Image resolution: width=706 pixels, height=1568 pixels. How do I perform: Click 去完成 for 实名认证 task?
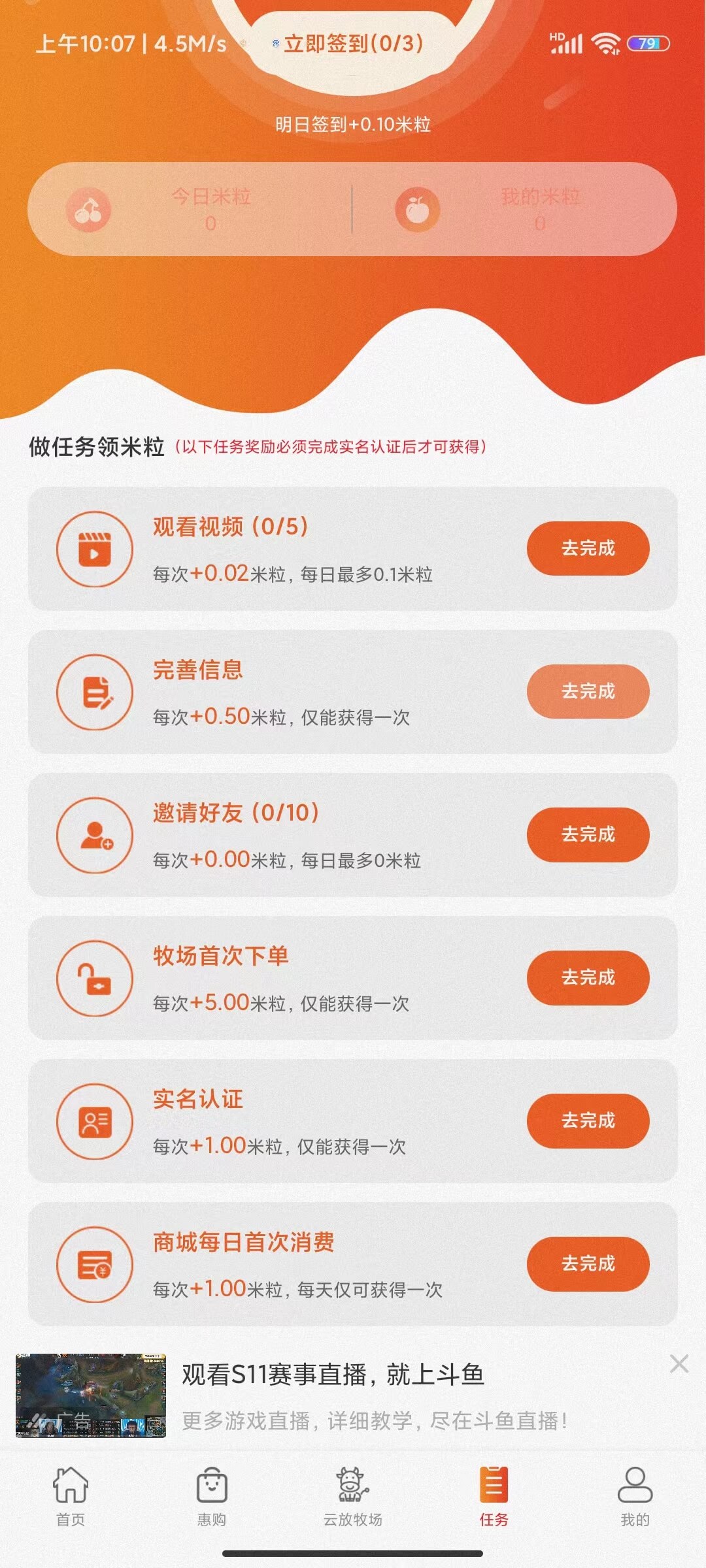click(588, 1120)
